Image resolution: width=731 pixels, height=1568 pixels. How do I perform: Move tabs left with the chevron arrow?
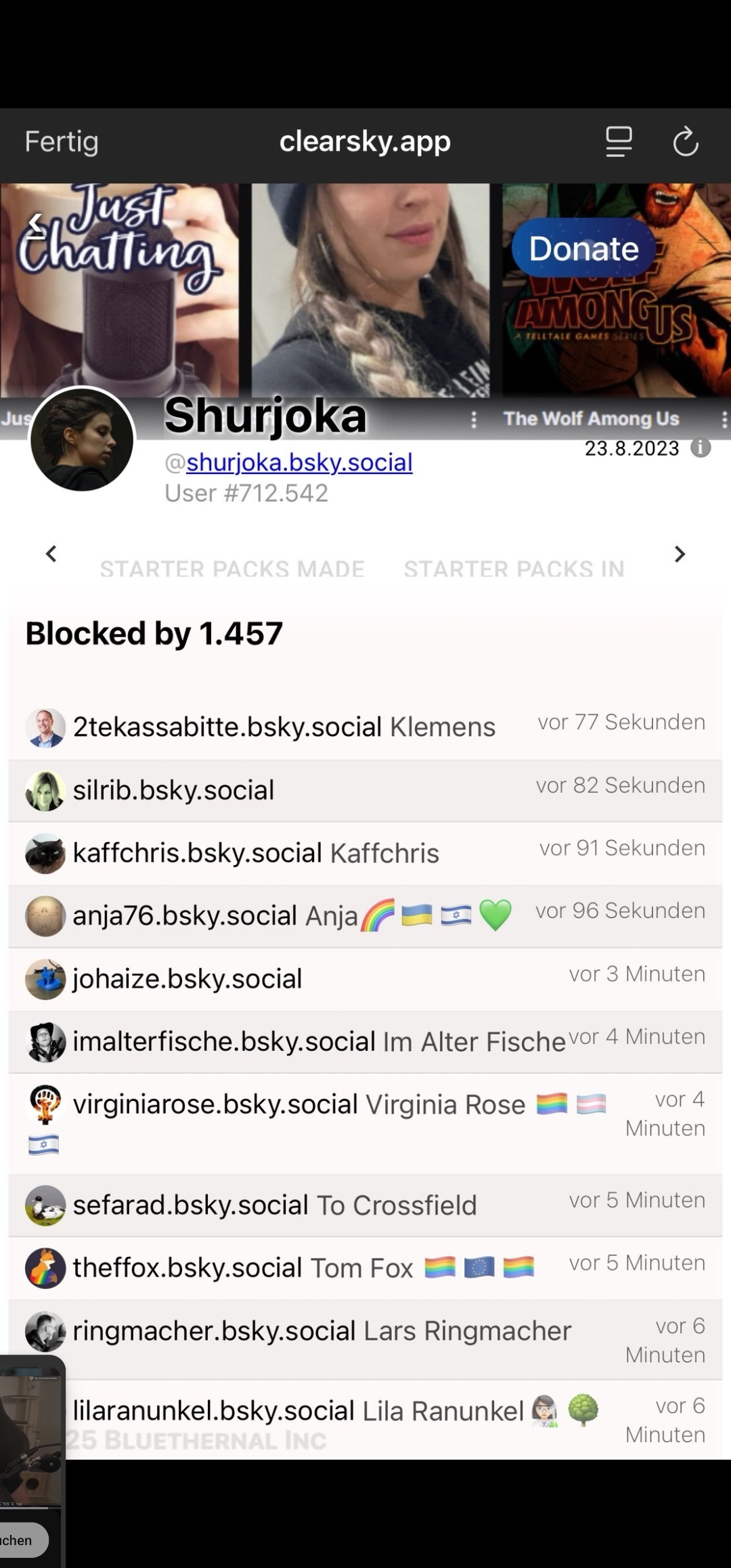tap(51, 554)
